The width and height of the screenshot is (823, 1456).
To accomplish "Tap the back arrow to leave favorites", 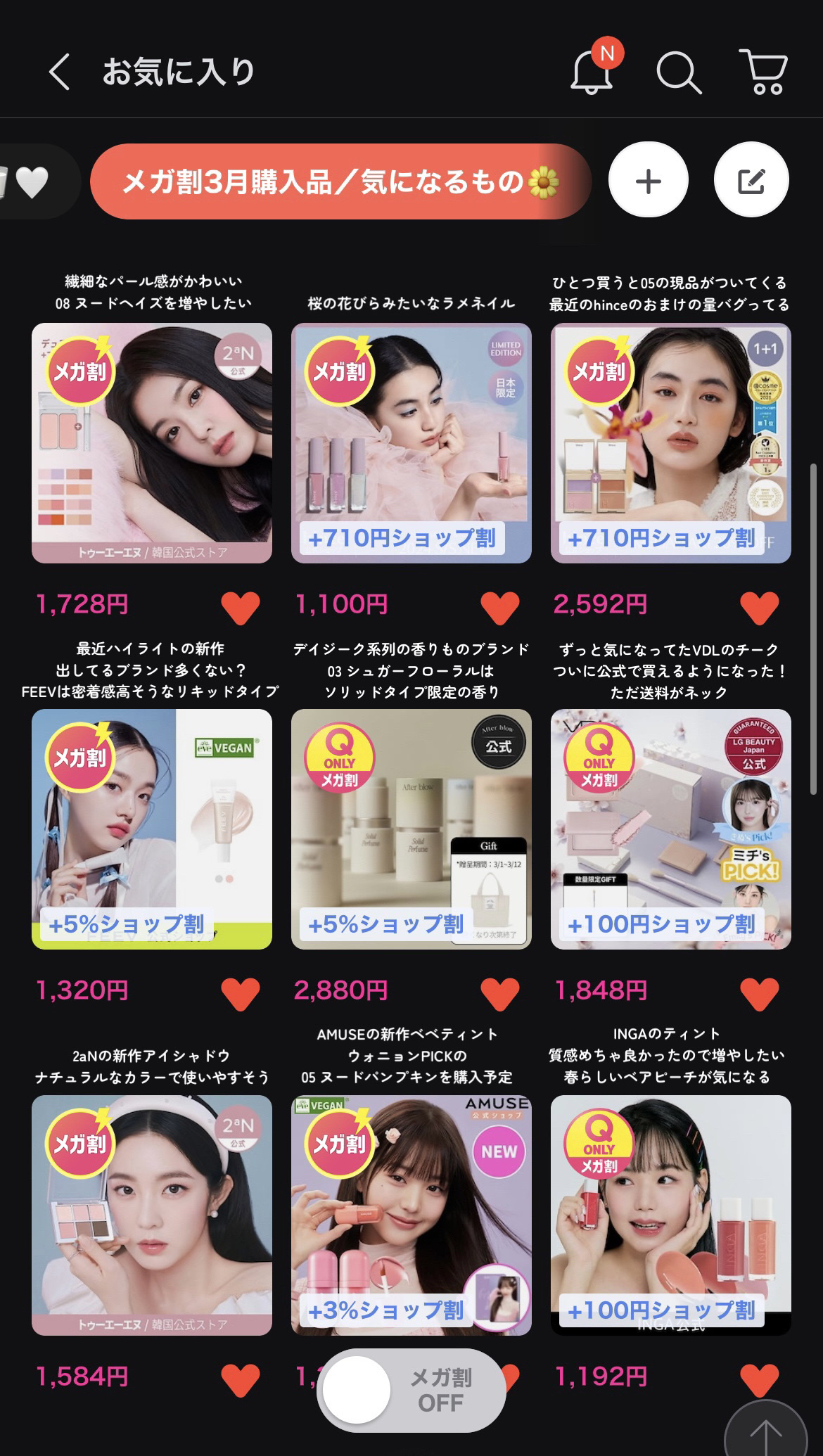I will 62,70.
